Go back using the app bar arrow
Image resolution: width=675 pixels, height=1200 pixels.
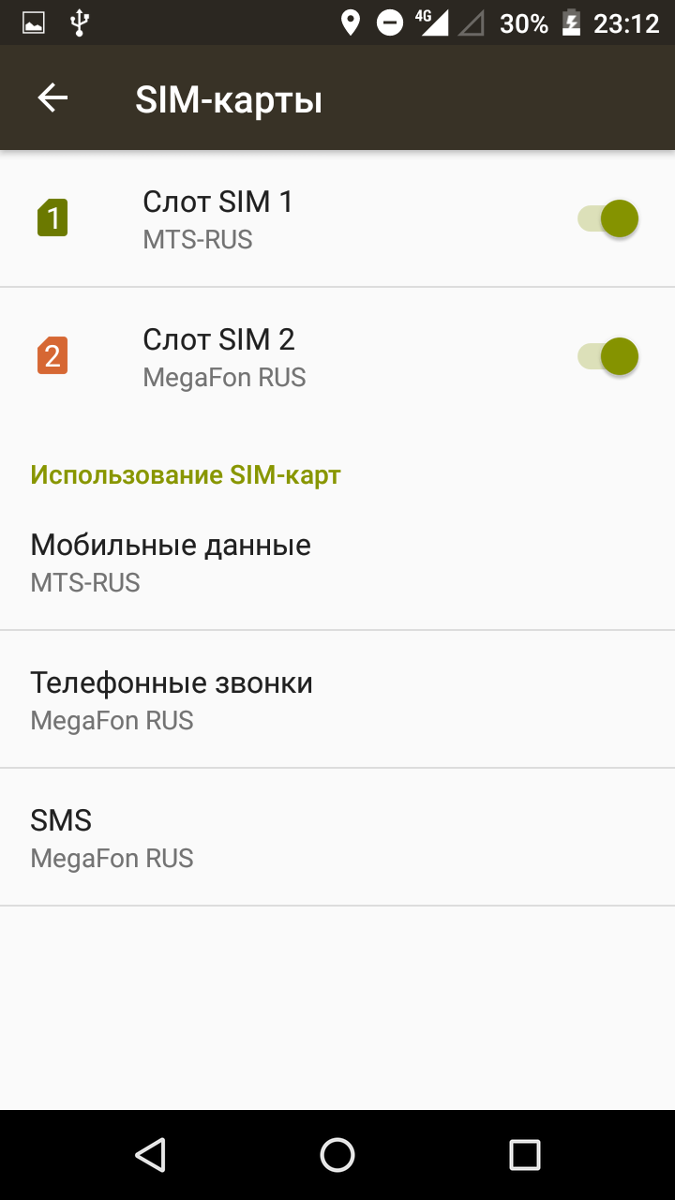tap(53, 98)
